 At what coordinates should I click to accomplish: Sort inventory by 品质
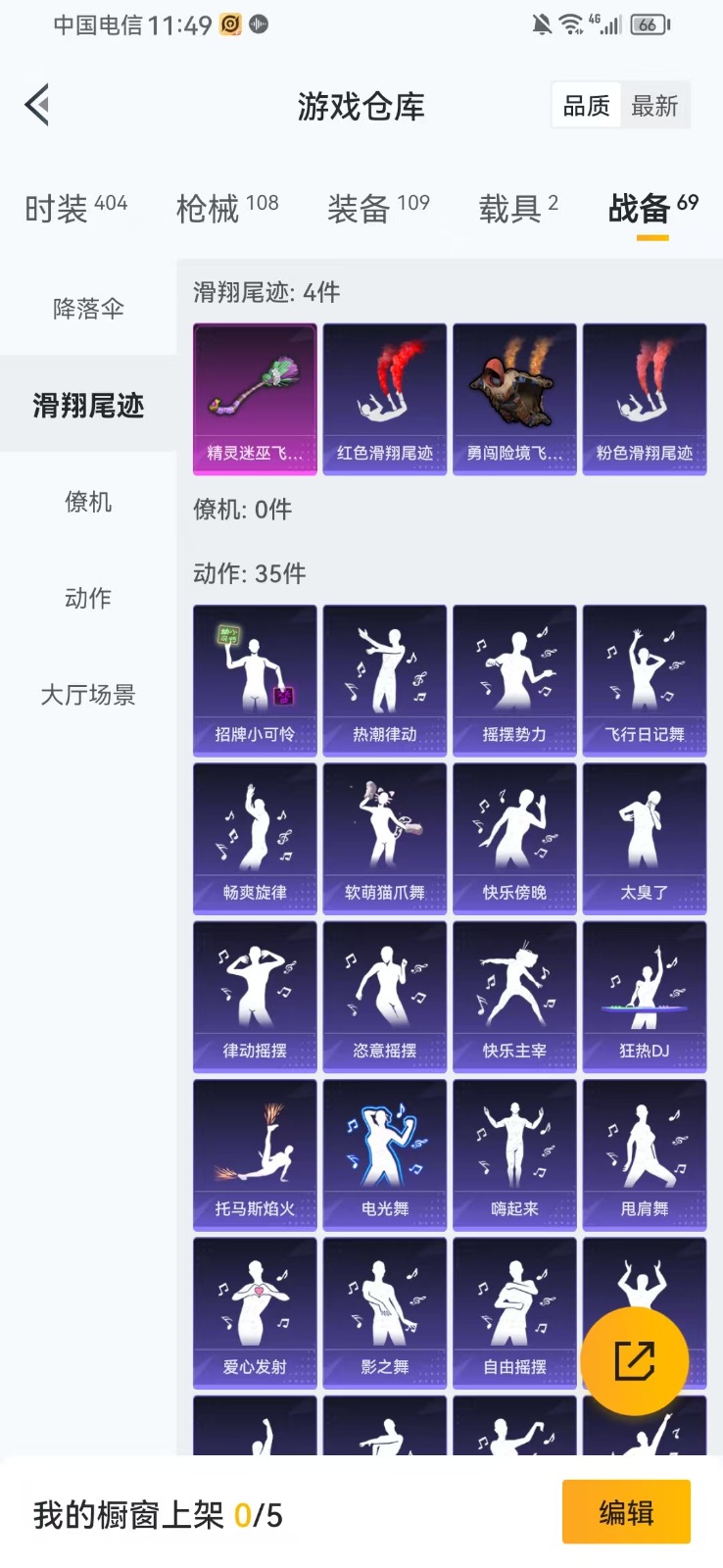[587, 106]
